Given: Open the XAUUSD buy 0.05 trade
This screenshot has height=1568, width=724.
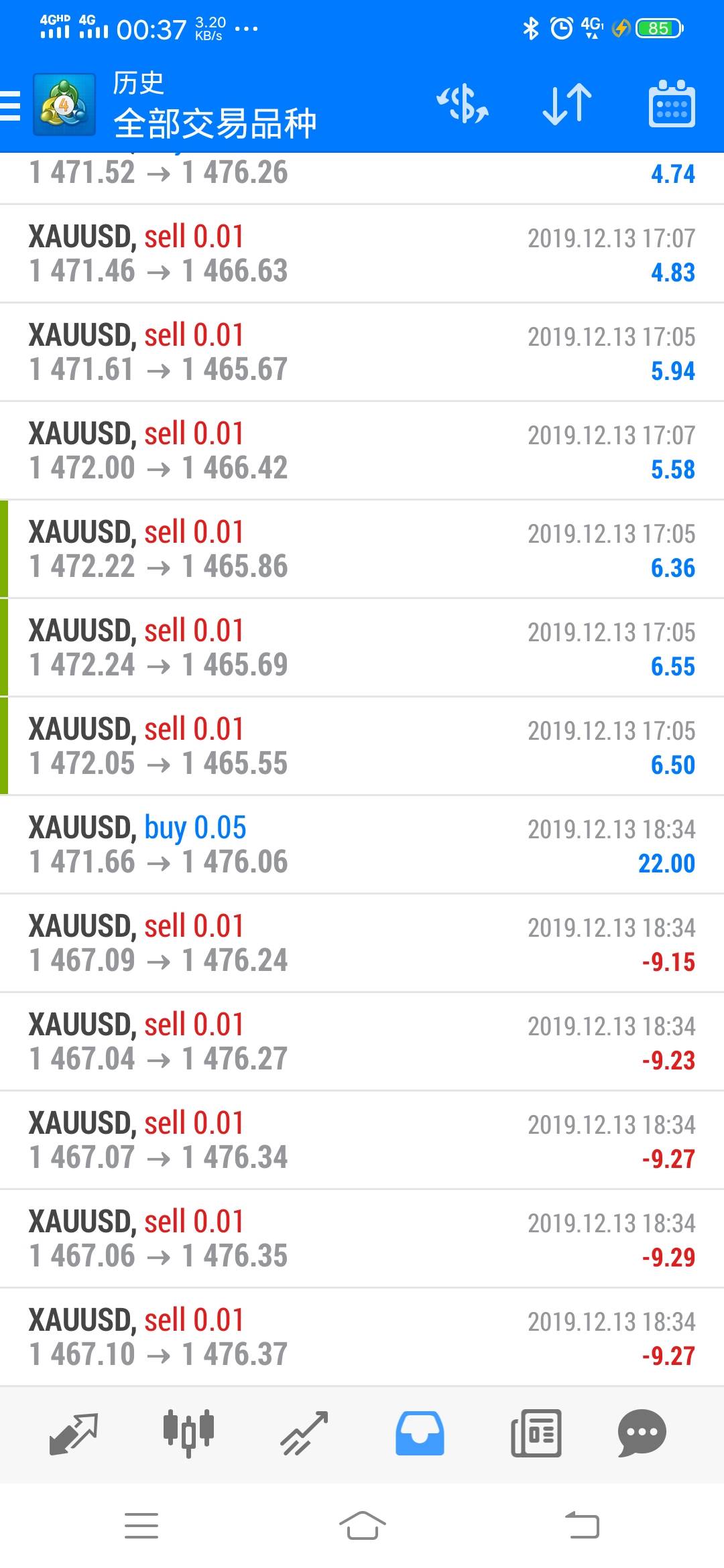Looking at the screenshot, I should point(362,844).
